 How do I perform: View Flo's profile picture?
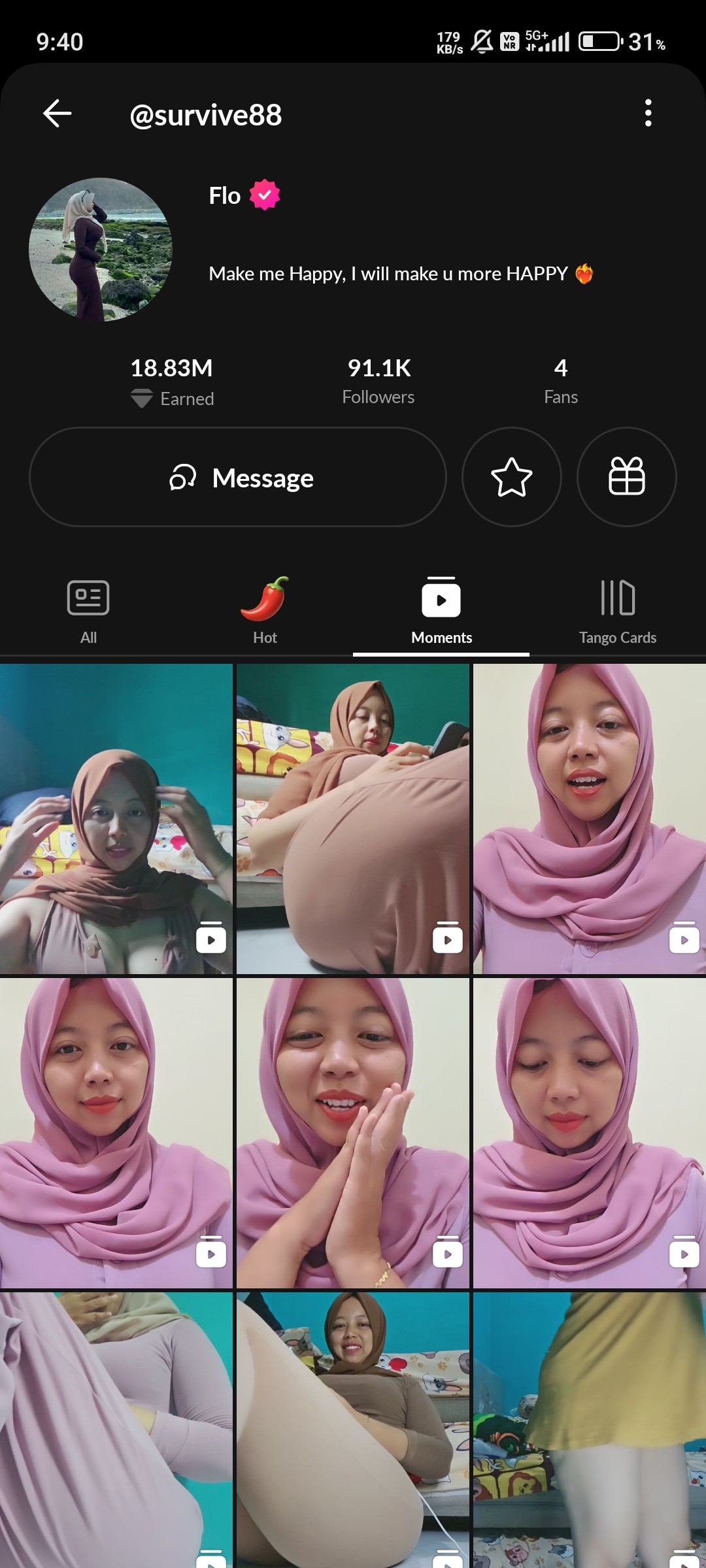tap(101, 250)
